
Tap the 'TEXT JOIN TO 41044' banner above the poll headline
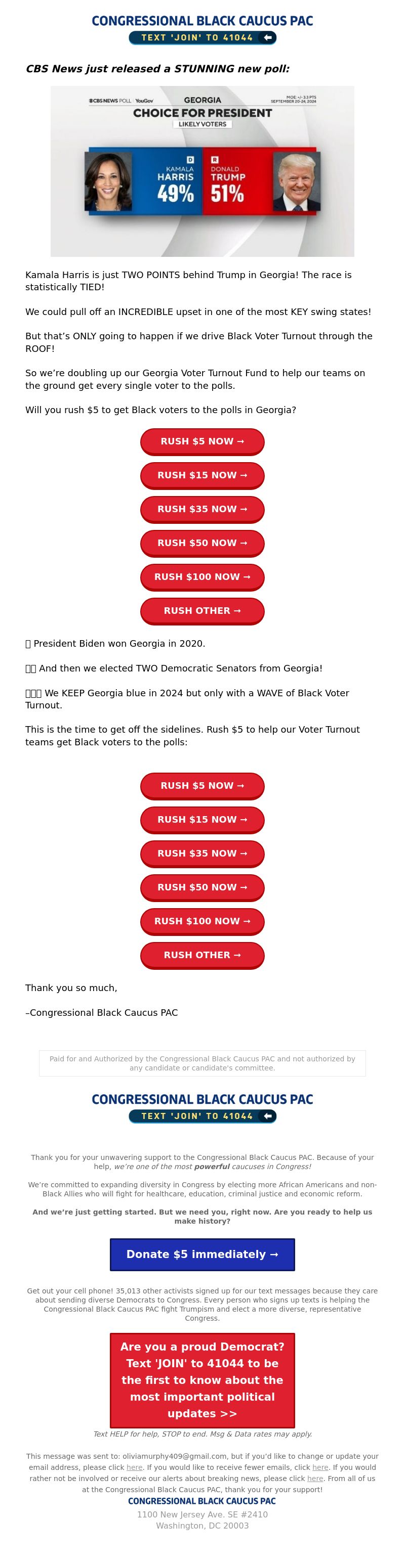click(x=202, y=38)
